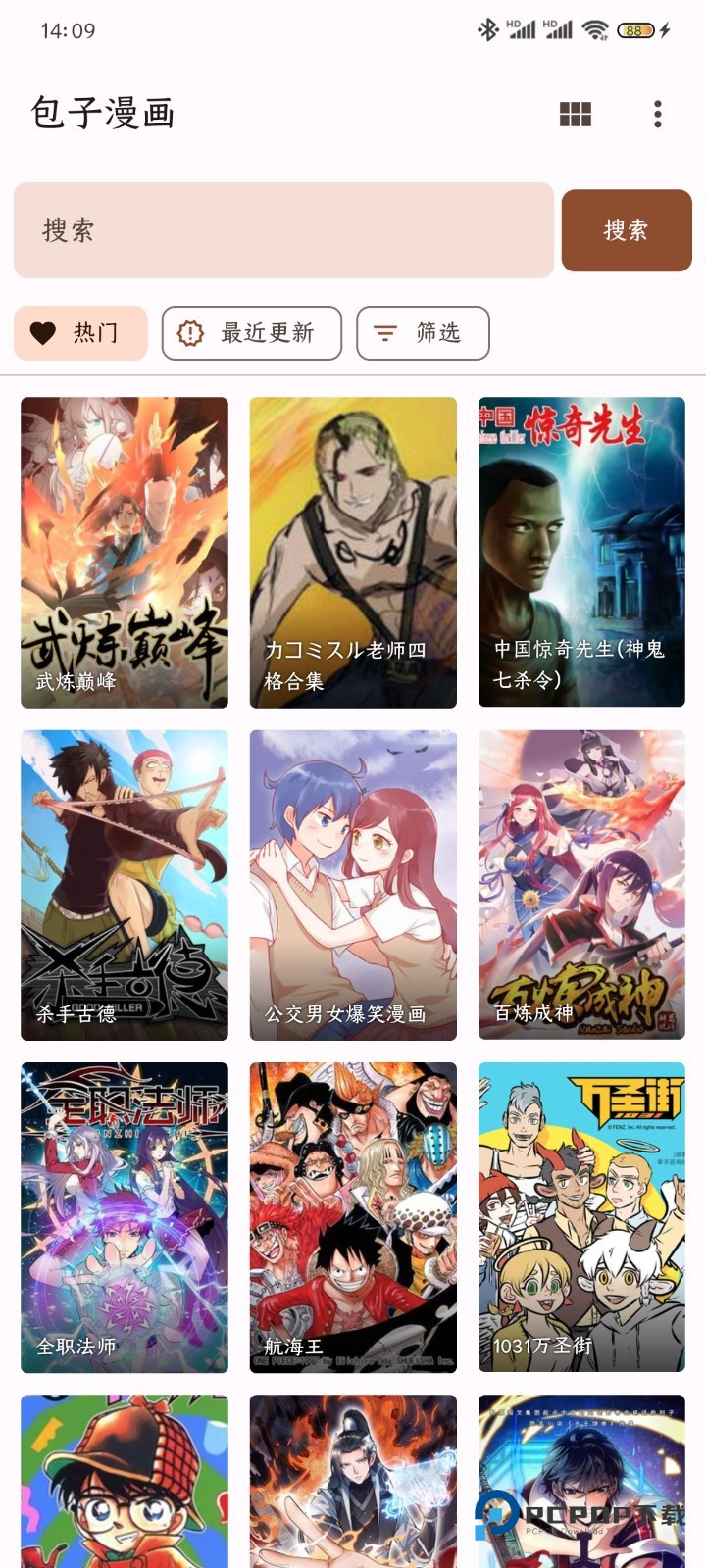Expand the overflow menu for more options
The width and height of the screenshot is (706, 1568).
pos(655,114)
